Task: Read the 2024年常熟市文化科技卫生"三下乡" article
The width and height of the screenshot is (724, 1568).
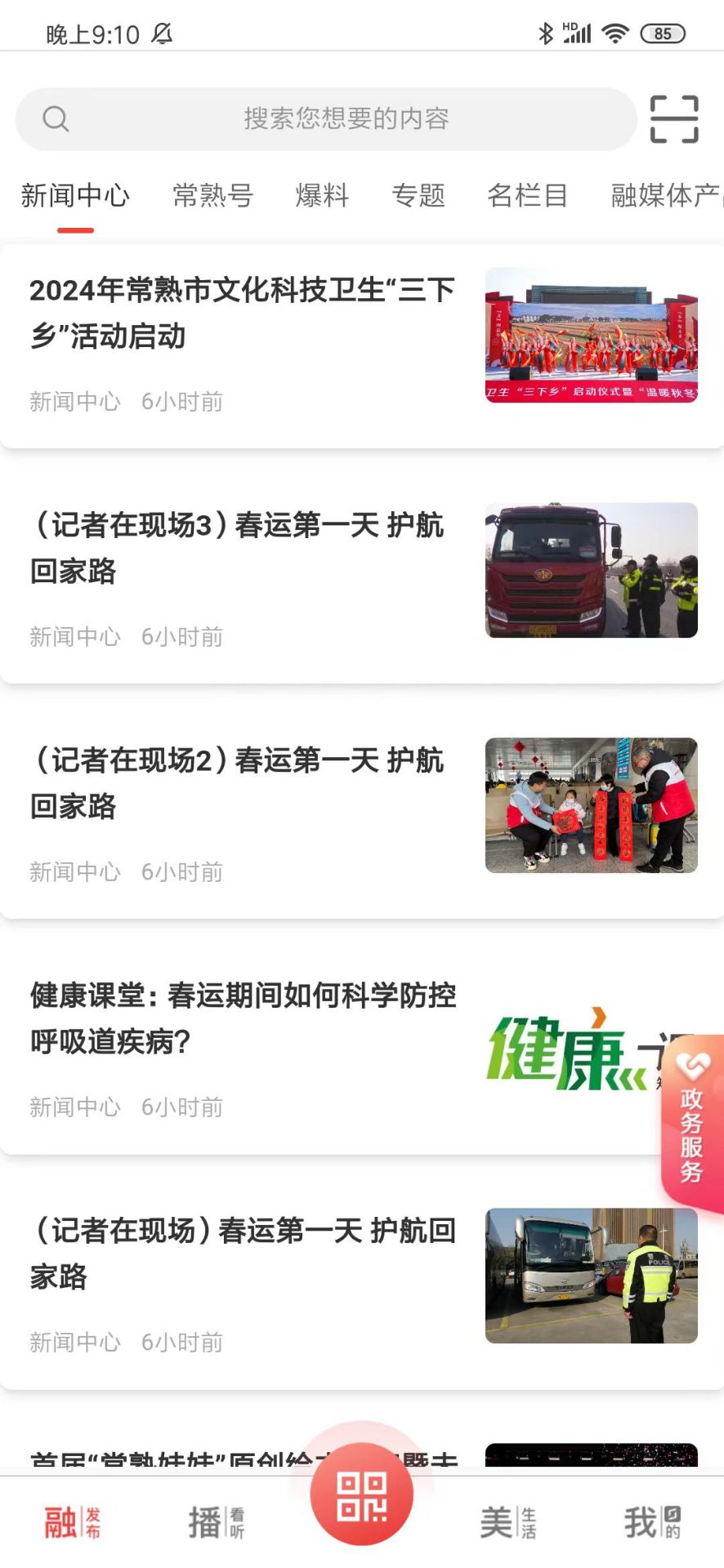Action: (x=243, y=313)
